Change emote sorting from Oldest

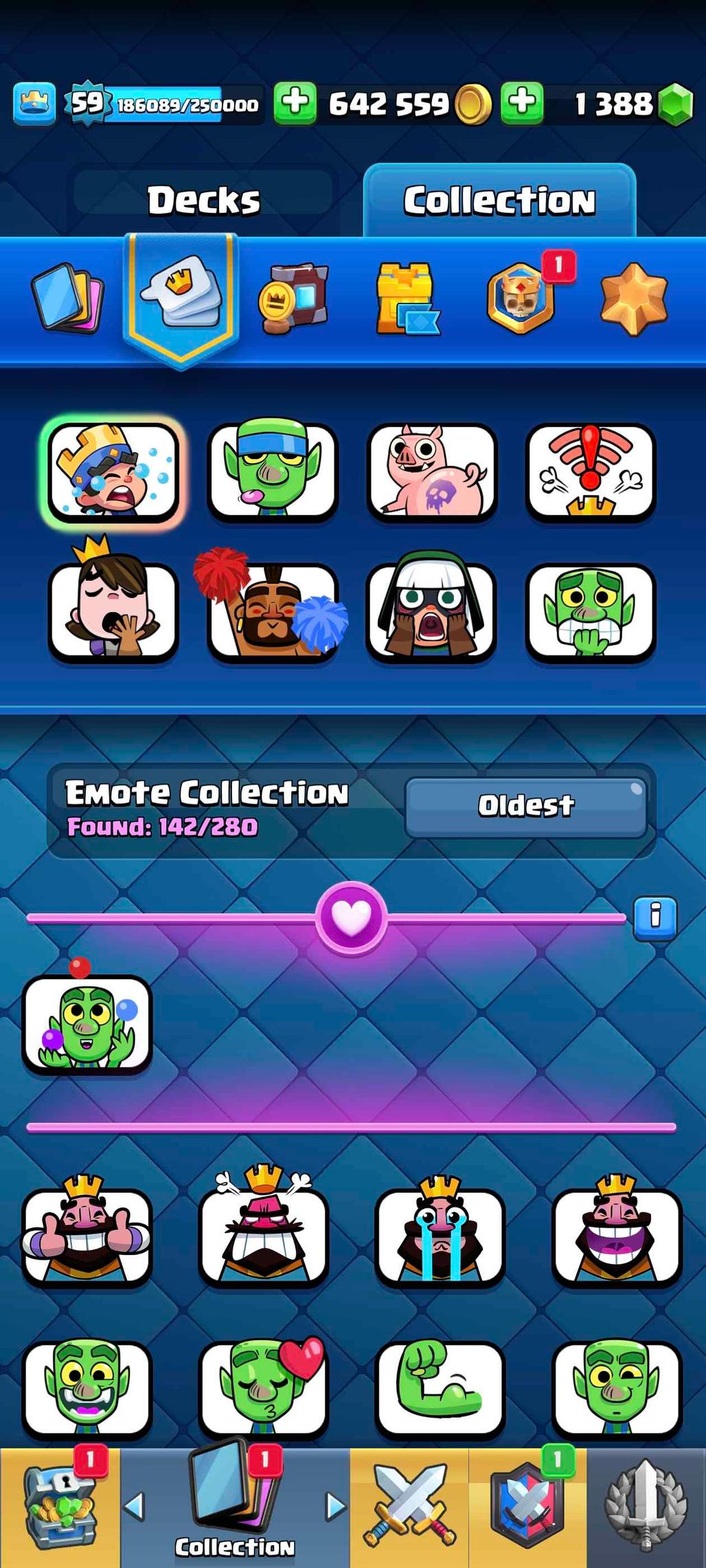coord(525,806)
